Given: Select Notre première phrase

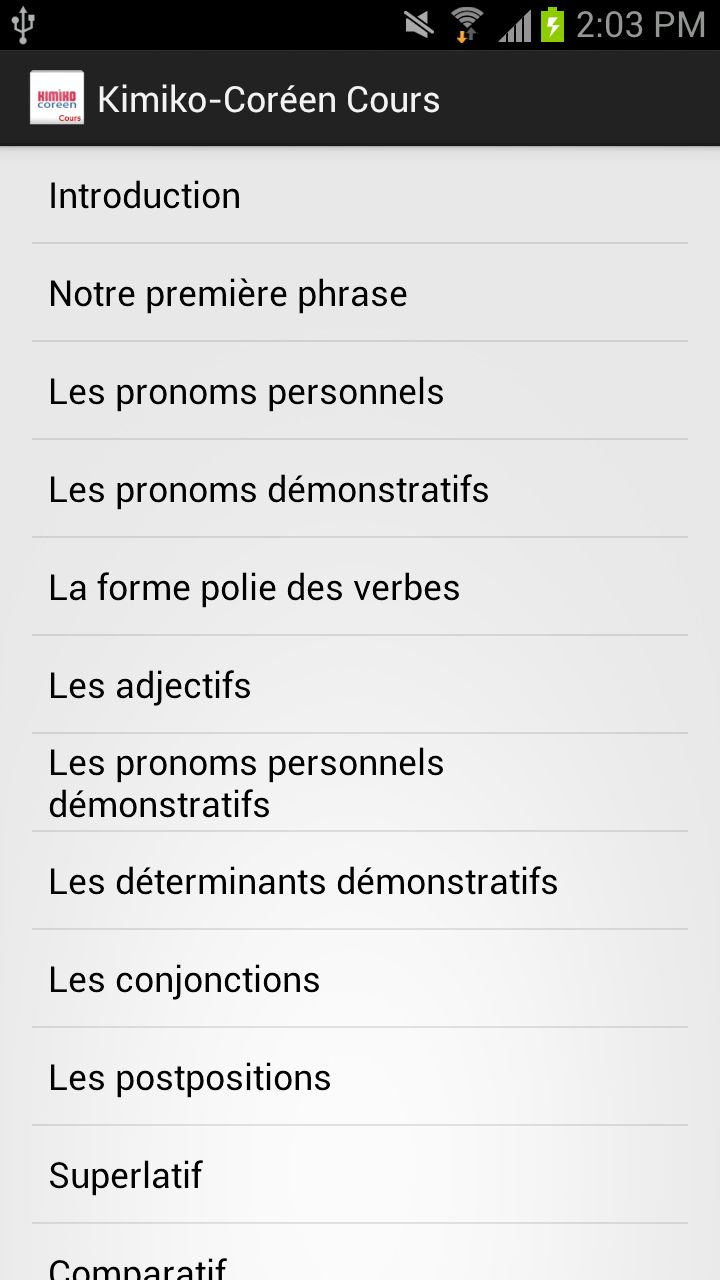Looking at the screenshot, I should tap(360, 294).
